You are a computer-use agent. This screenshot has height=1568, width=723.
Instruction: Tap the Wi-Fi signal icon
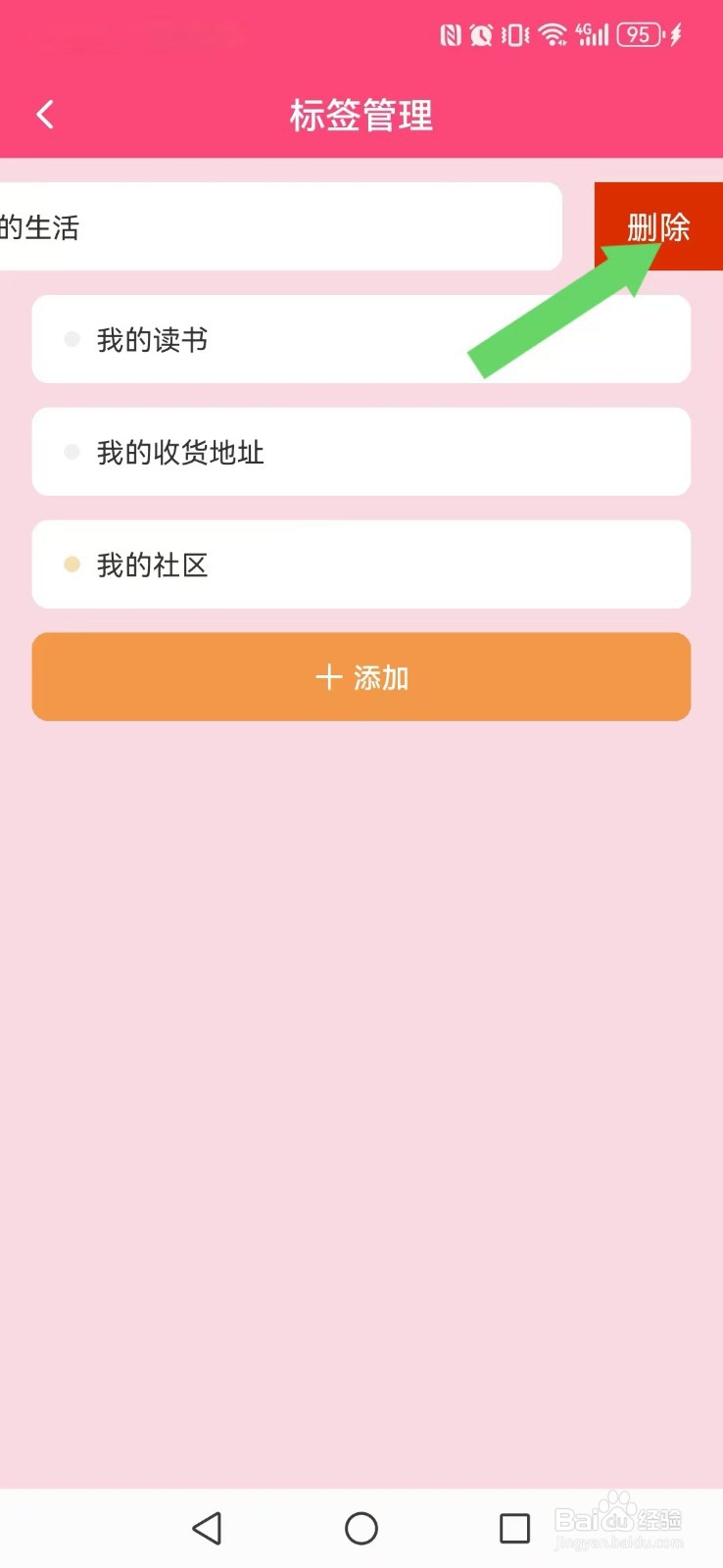click(x=552, y=33)
